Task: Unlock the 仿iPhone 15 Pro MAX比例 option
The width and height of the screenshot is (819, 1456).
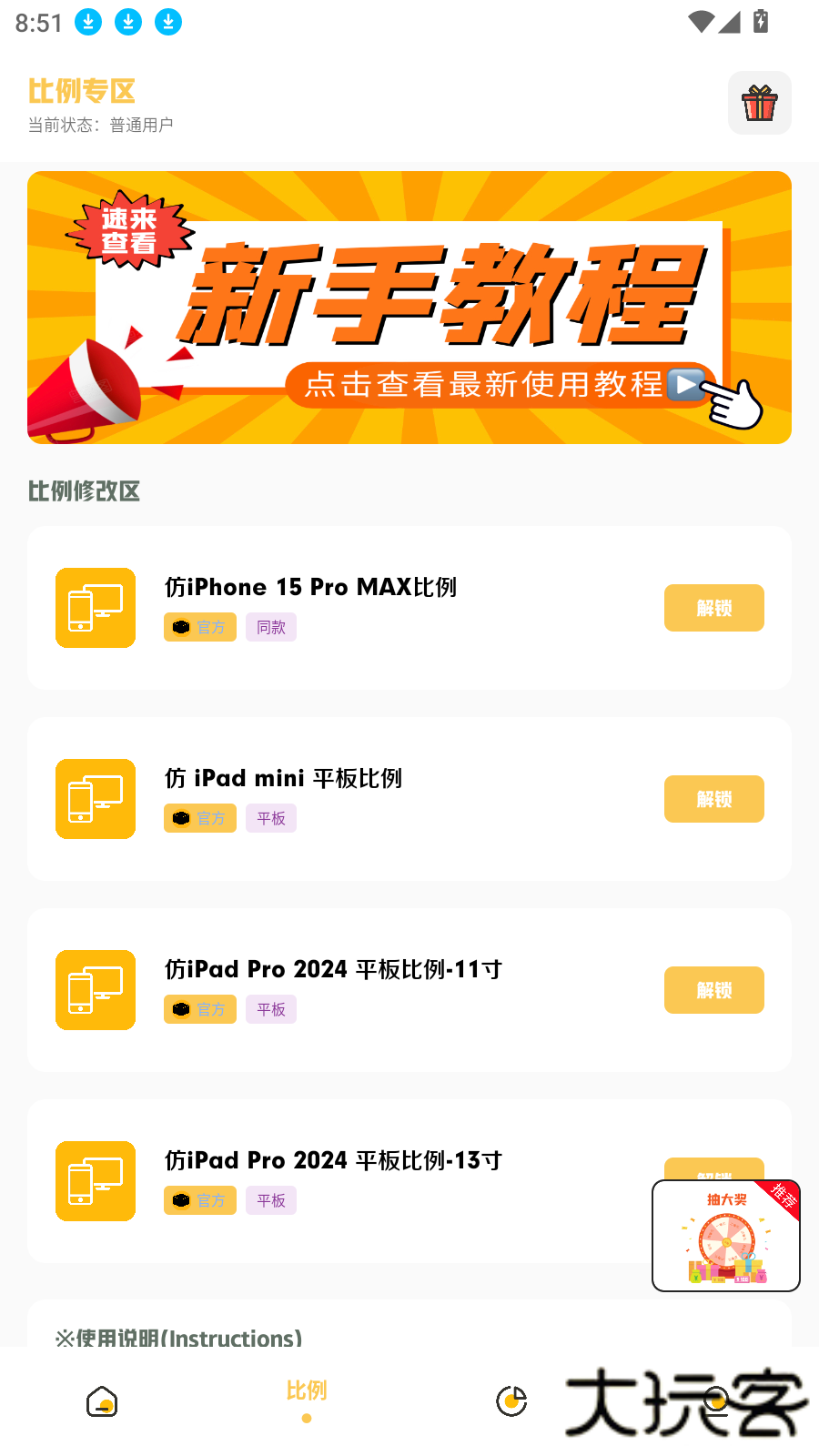Action: [x=713, y=608]
